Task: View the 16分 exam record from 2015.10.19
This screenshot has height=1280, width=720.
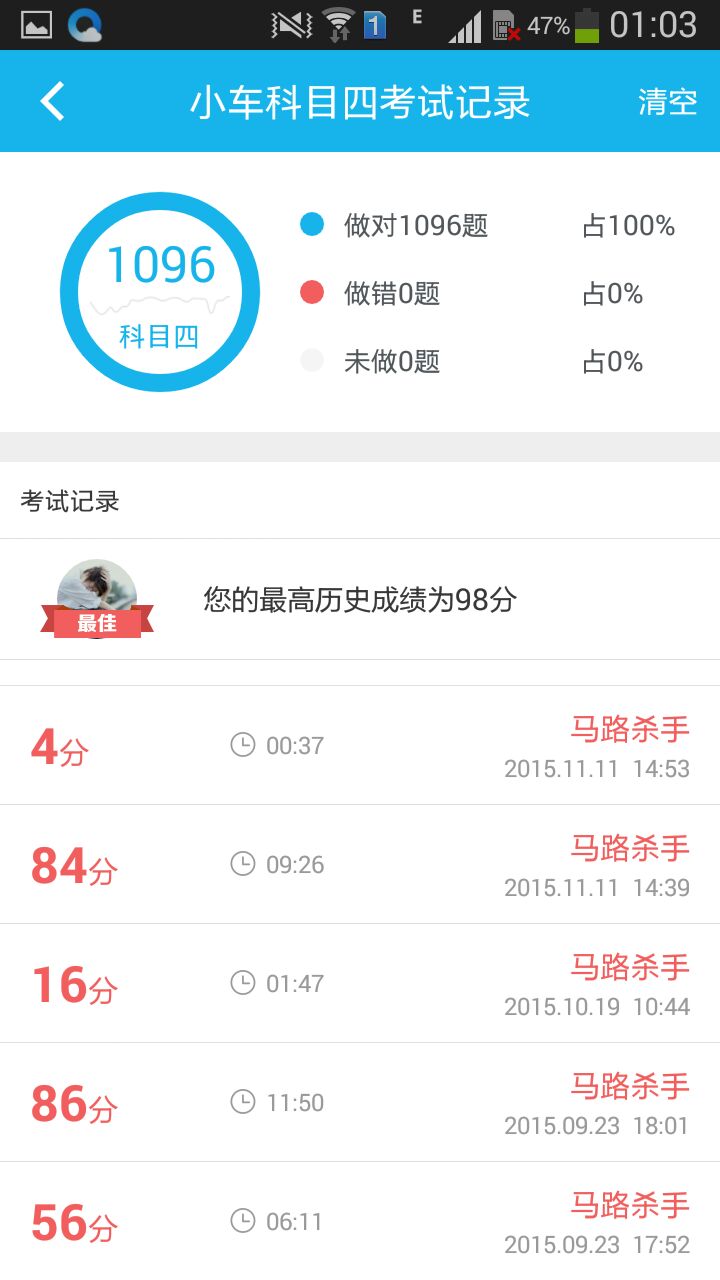Action: tap(360, 984)
